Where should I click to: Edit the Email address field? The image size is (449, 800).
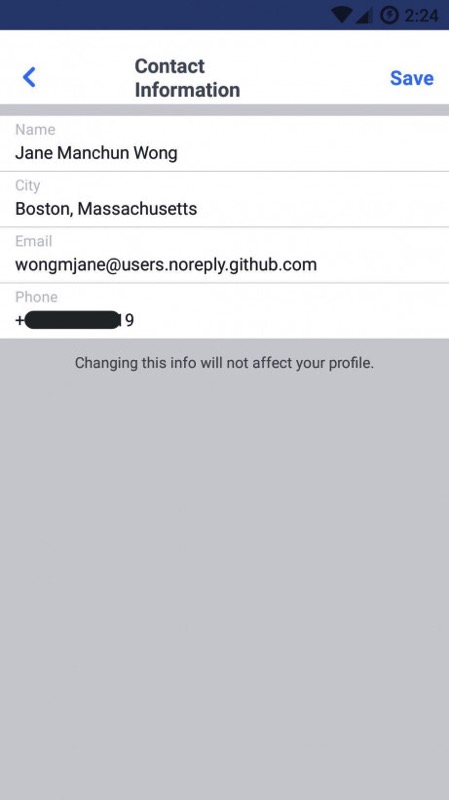pyautogui.click(x=224, y=255)
